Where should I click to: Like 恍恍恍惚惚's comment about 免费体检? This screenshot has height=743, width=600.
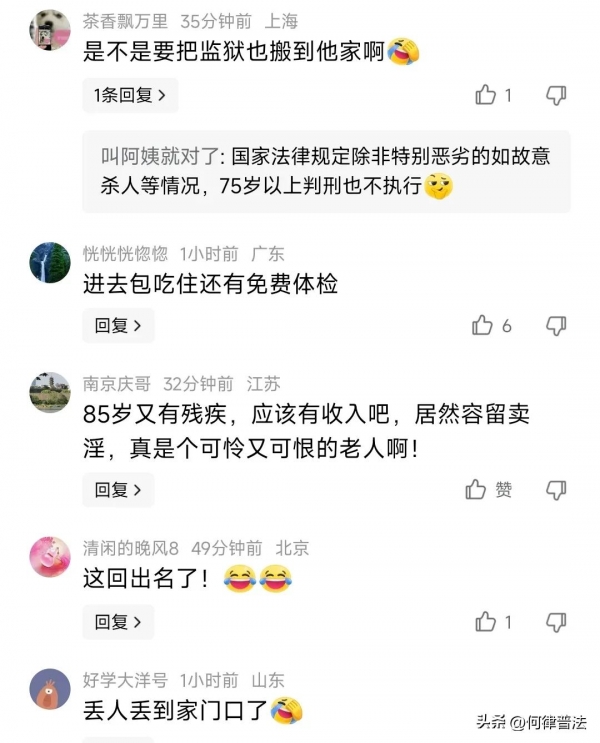[483, 325]
